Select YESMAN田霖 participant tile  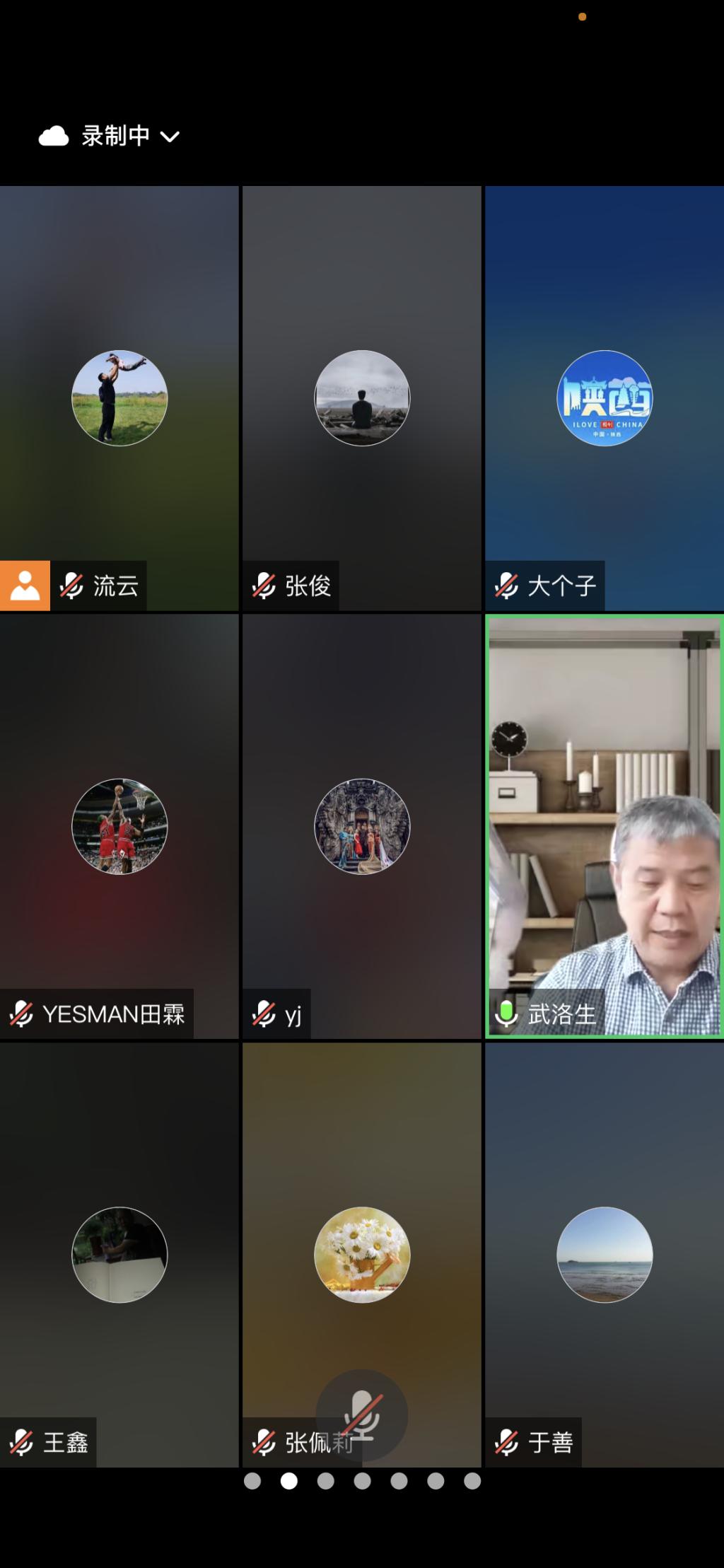[x=119, y=825]
